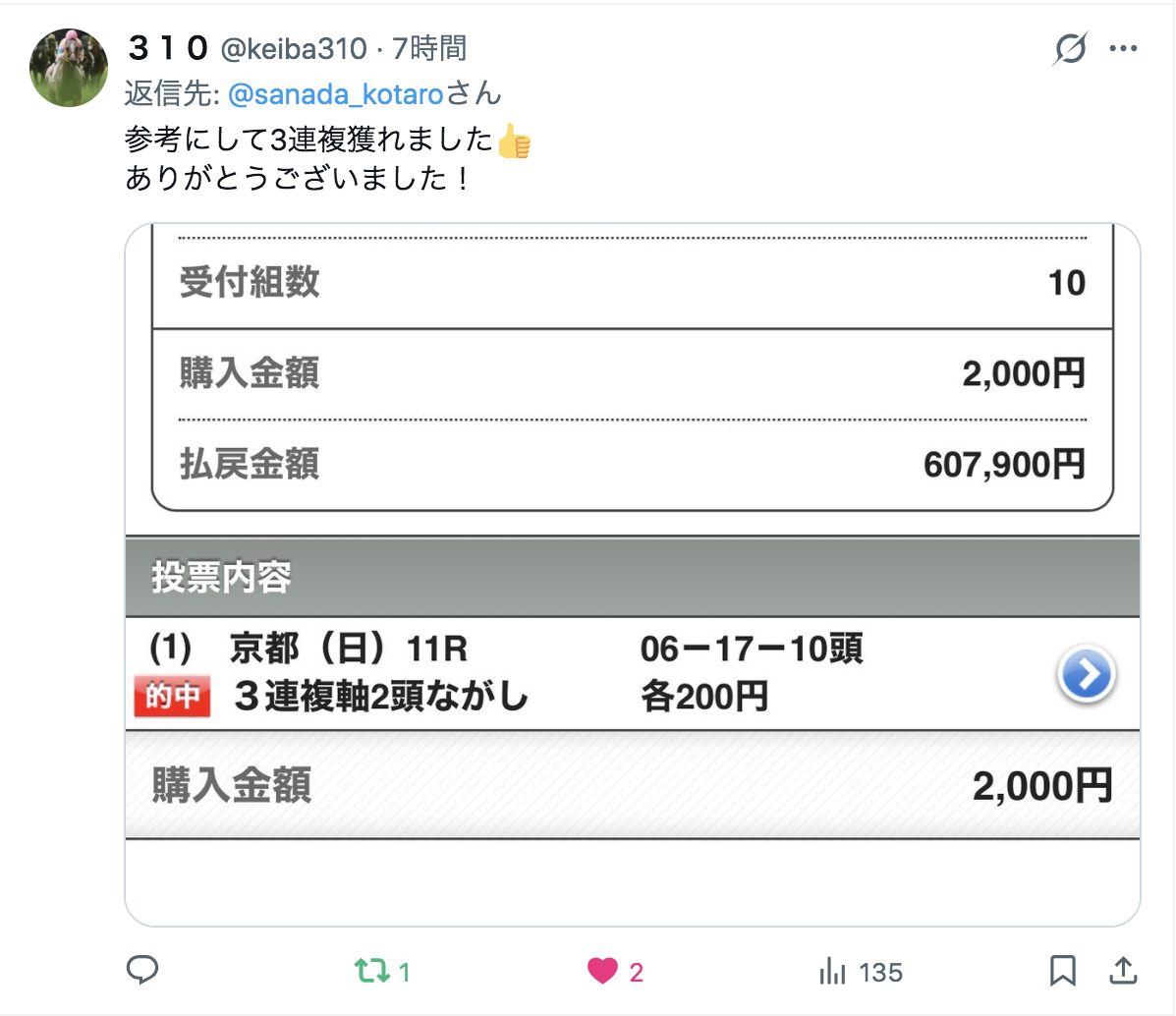Open the 310 @keiba310 profile name

click(x=169, y=48)
